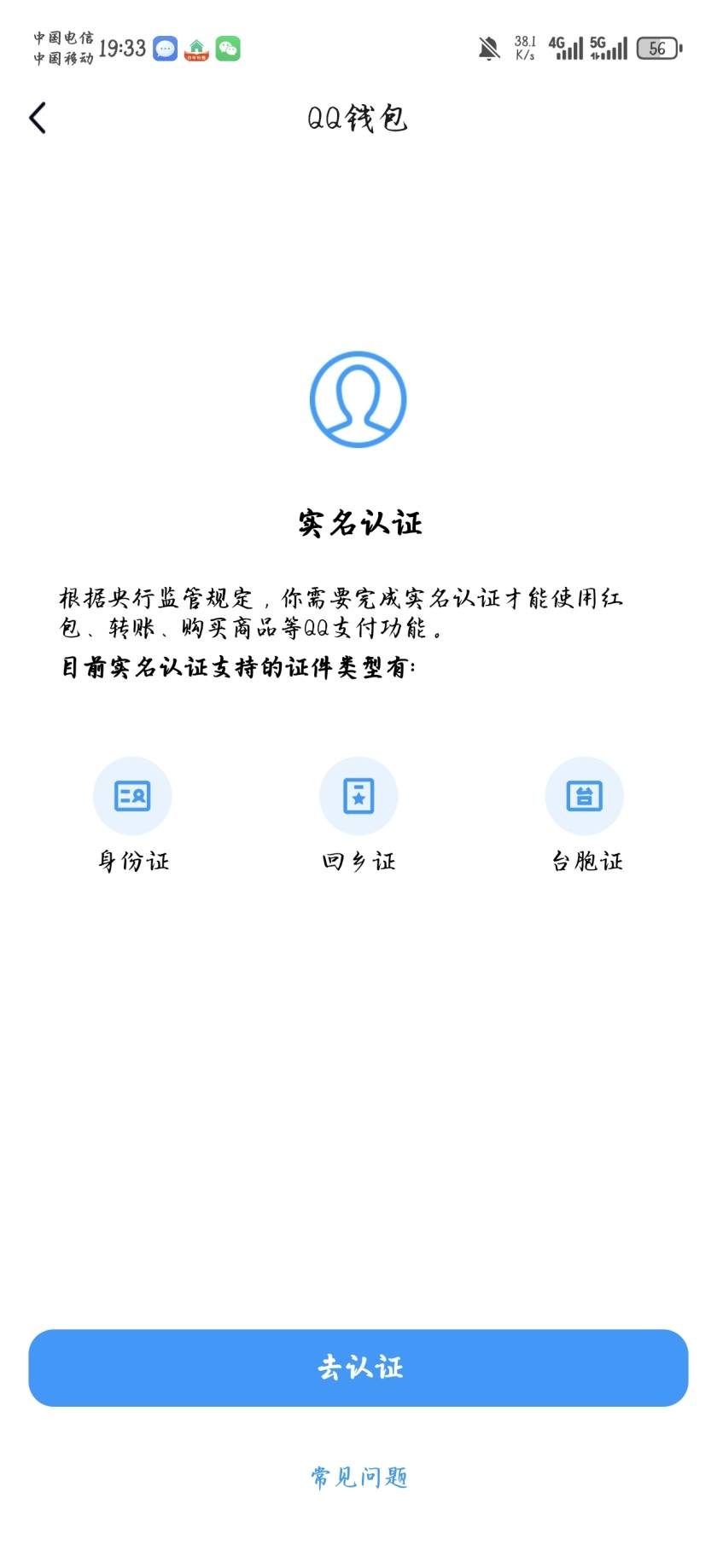
Task: Open the 常见问题 FAQ link
Action: click(x=358, y=1478)
